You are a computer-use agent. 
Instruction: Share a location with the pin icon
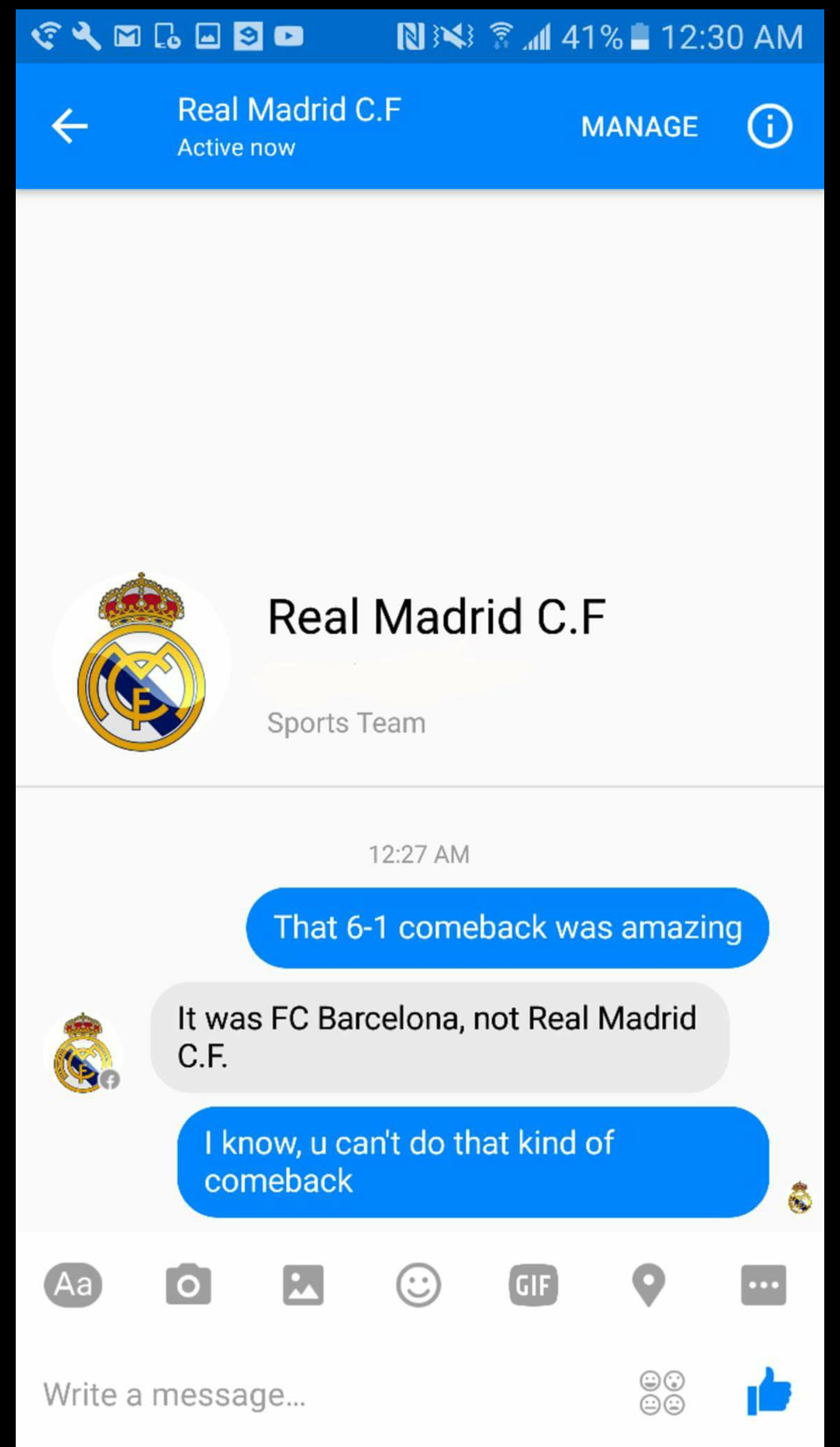(x=649, y=1285)
